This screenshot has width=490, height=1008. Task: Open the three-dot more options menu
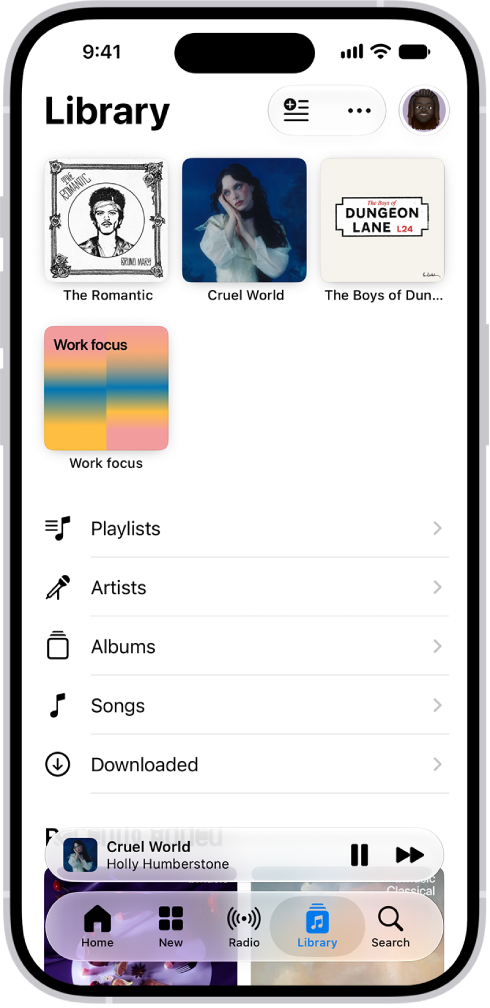tap(359, 111)
